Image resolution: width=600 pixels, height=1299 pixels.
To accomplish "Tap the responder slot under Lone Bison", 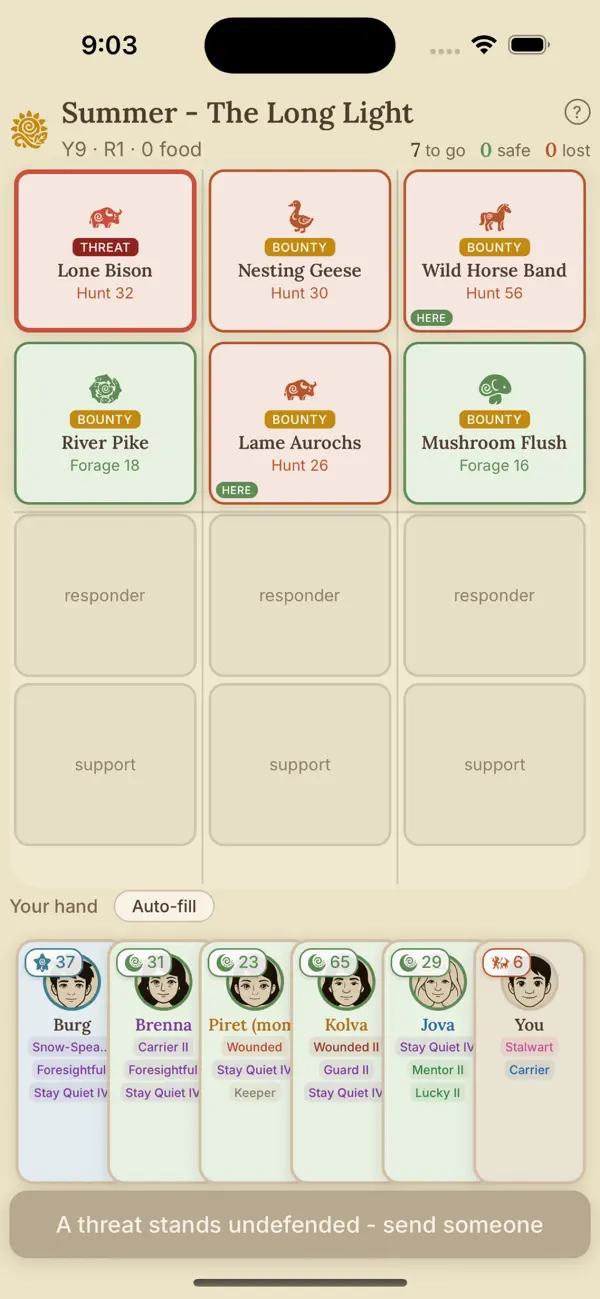I will click(105, 595).
